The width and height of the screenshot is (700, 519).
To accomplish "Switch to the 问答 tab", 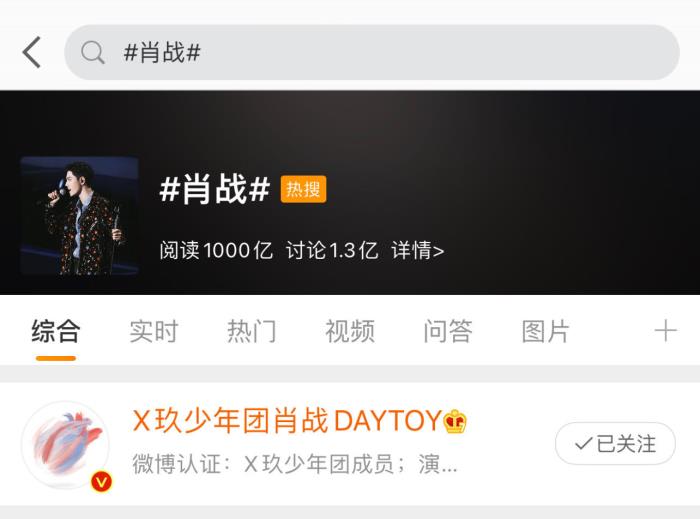I will 447,331.
